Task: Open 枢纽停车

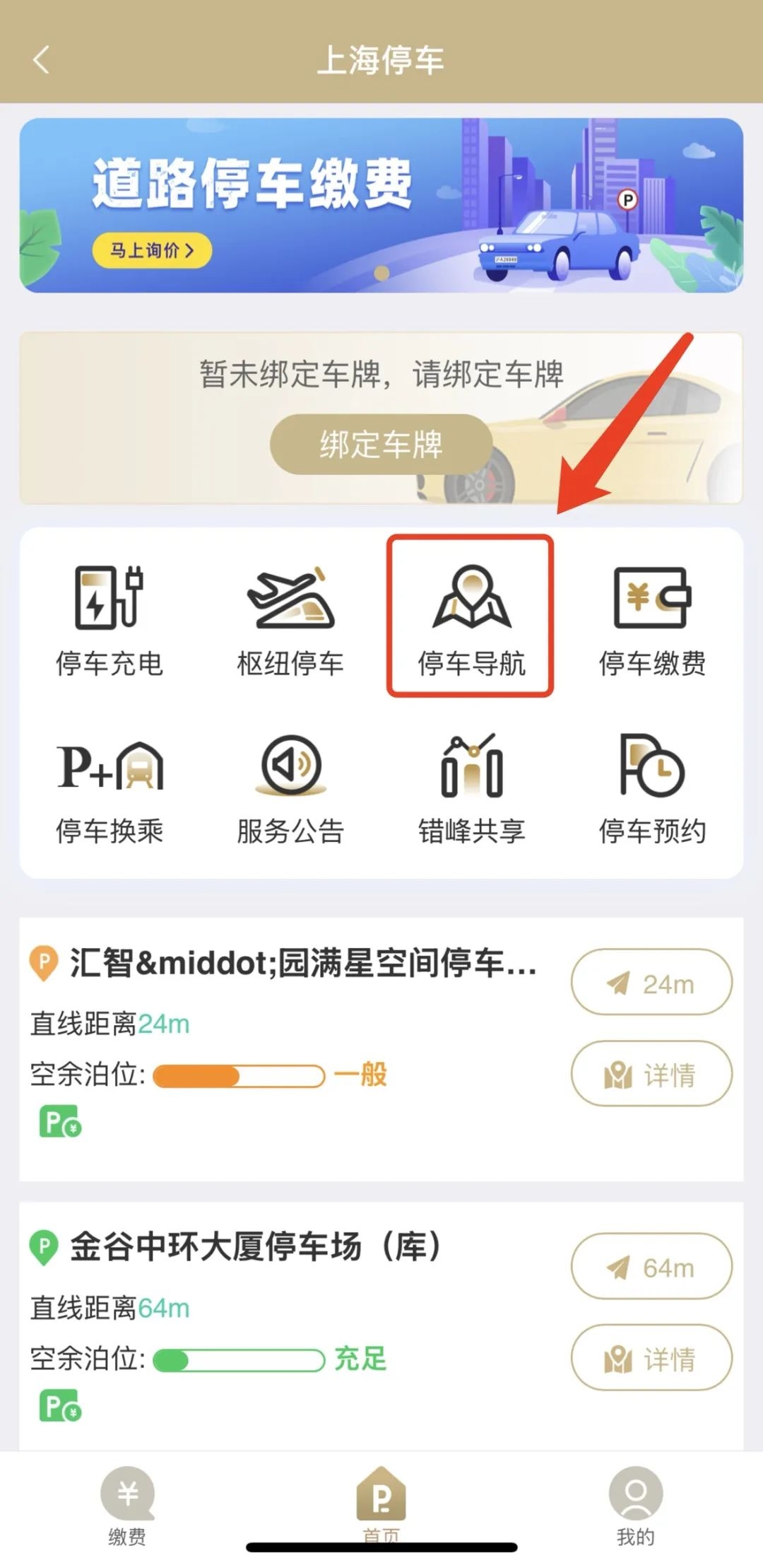Action: click(290, 620)
